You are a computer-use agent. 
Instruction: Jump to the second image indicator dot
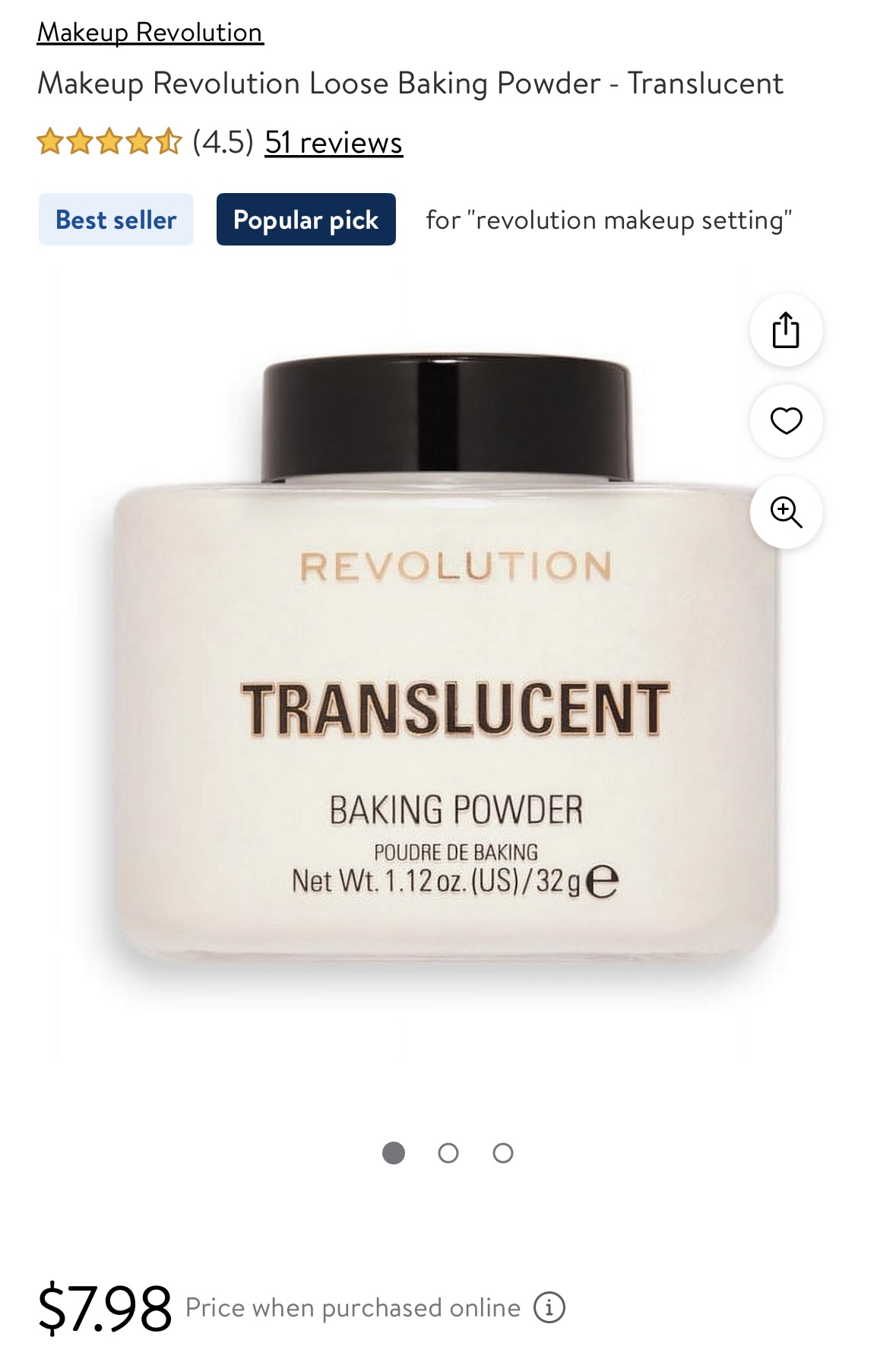pyautogui.click(x=448, y=1153)
